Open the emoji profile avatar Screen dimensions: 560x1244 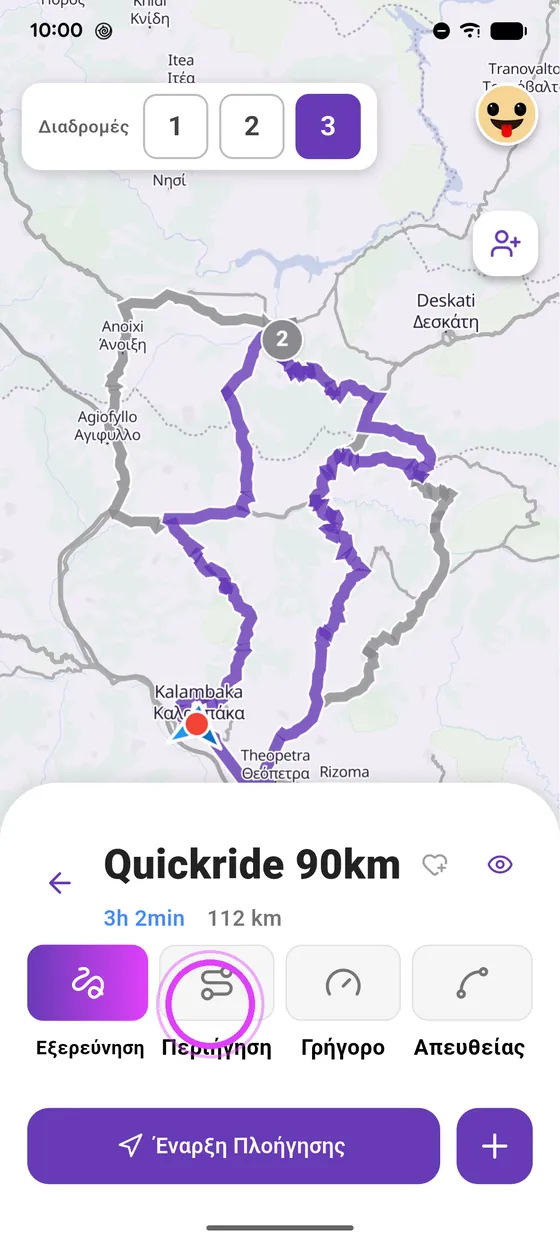[507, 114]
